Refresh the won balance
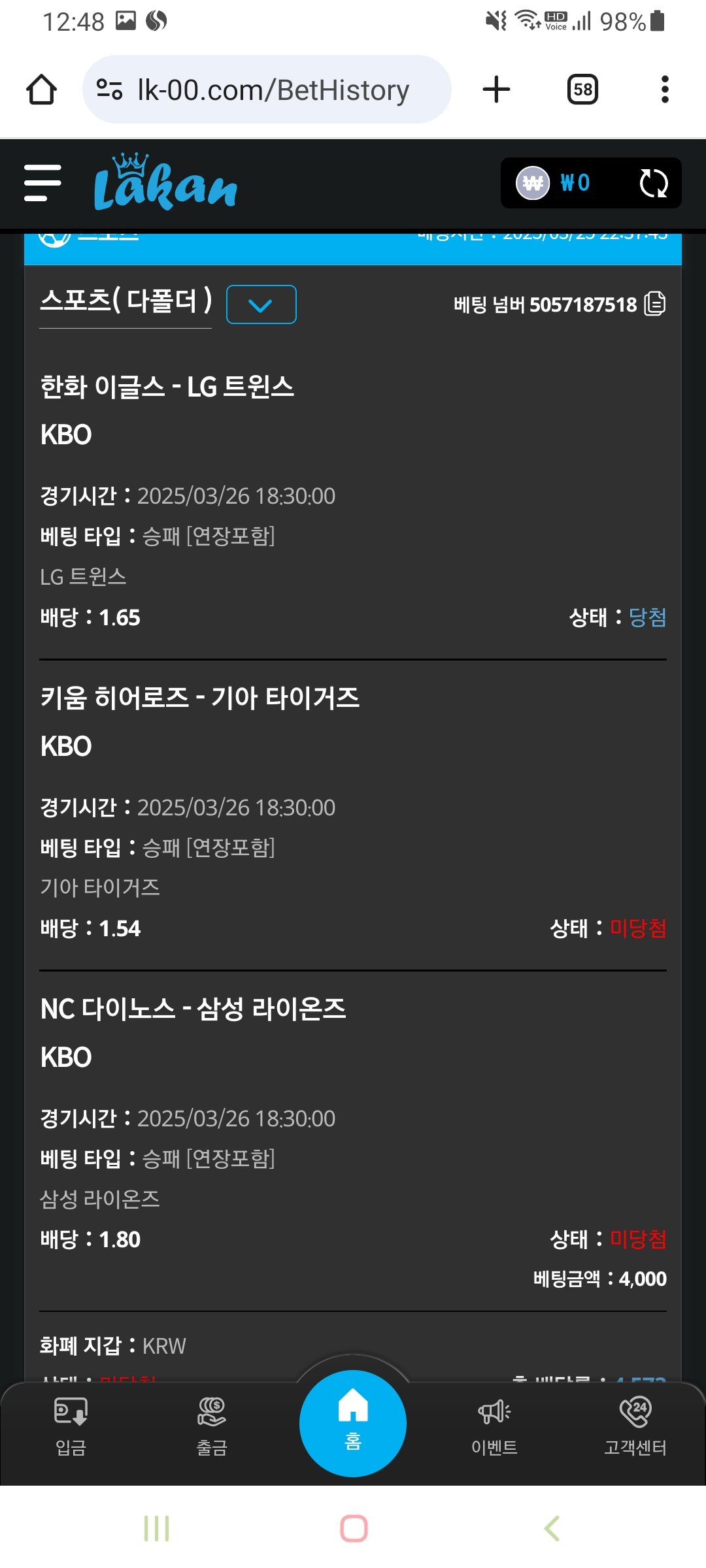This screenshot has height=1568, width=706. point(653,183)
